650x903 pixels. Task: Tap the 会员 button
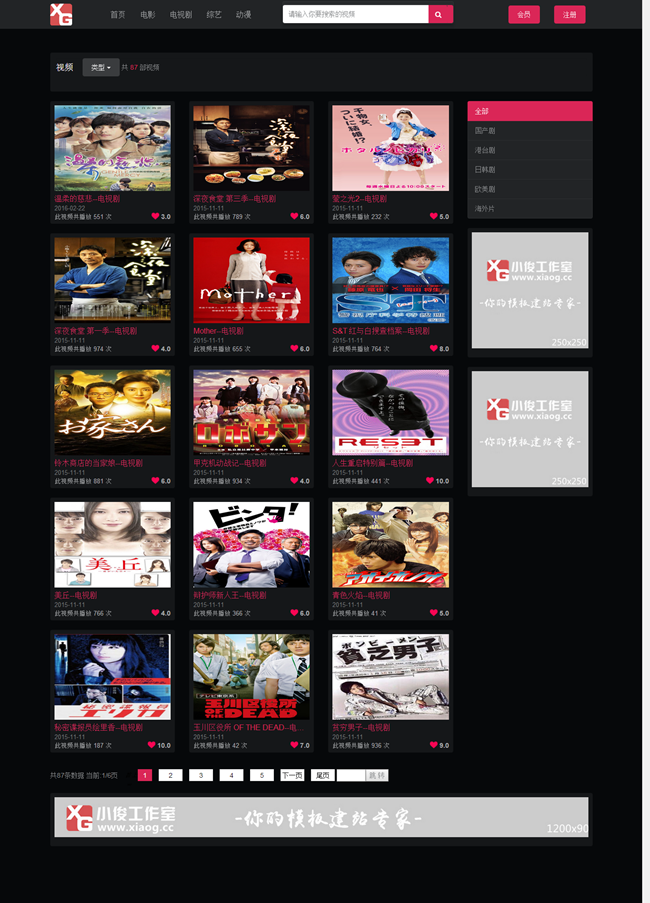[x=523, y=14]
